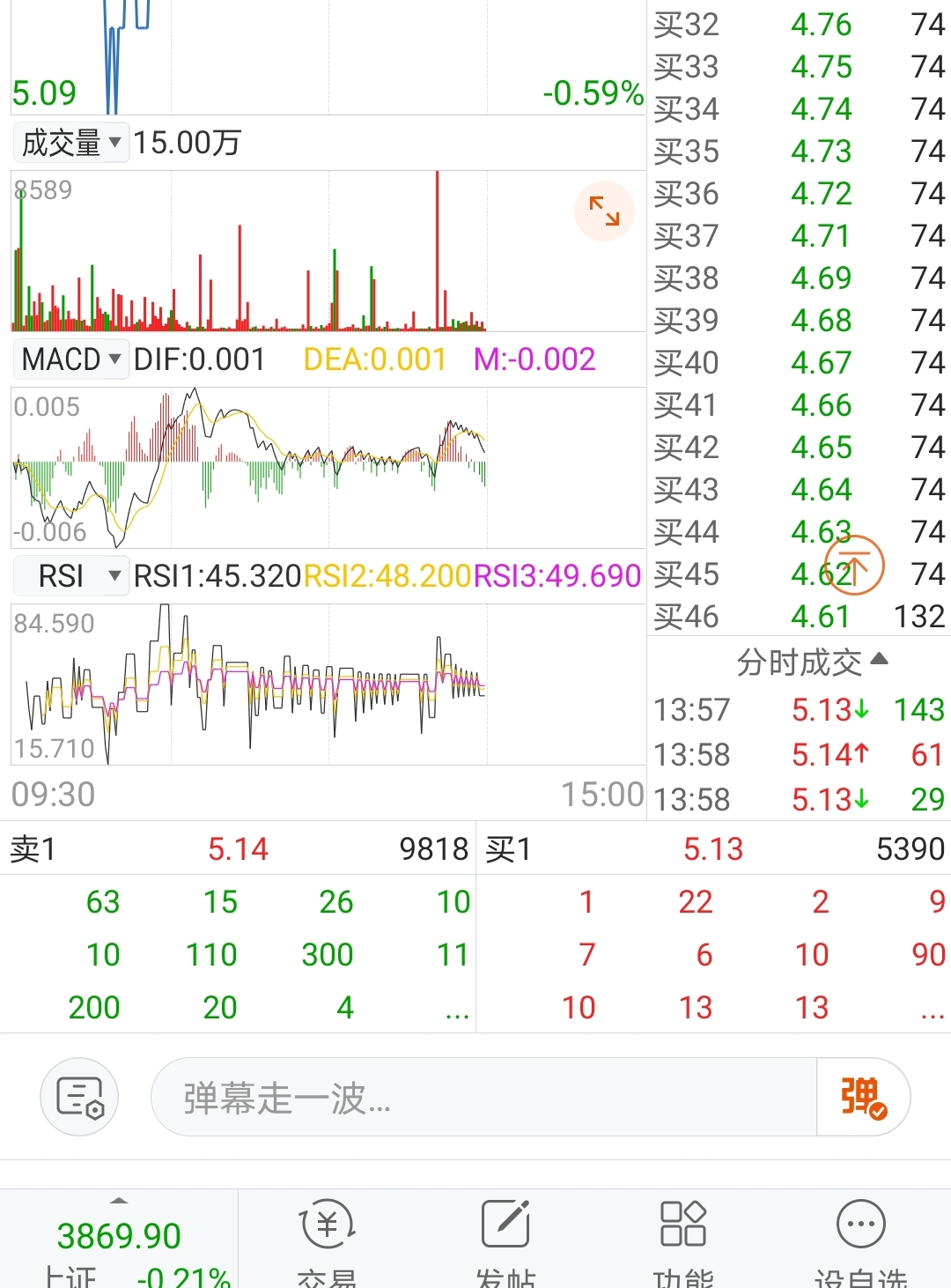
Task: Collapse the 分时成交 section
Action: 812,662
